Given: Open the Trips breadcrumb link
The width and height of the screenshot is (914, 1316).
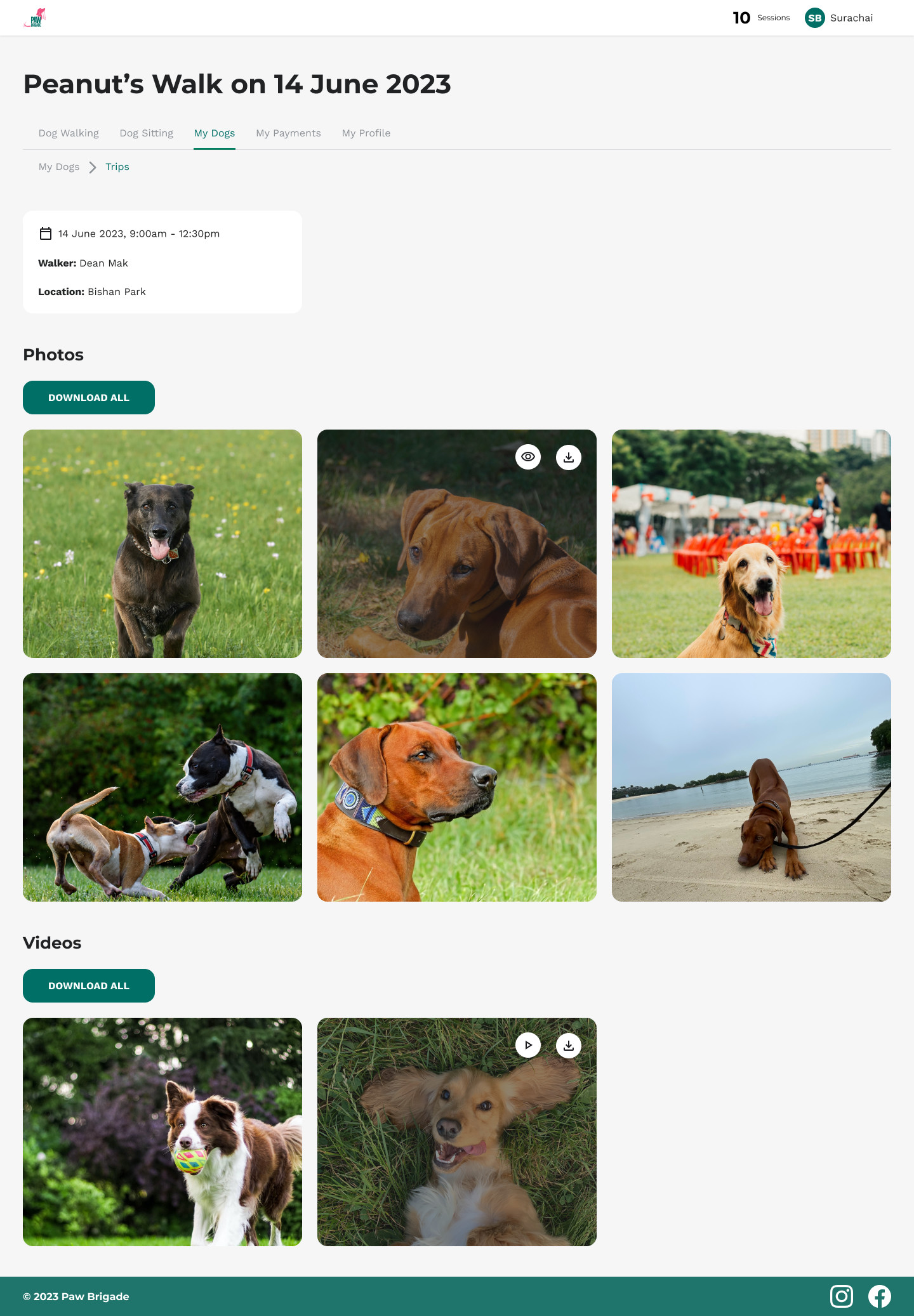Looking at the screenshot, I should [x=117, y=167].
